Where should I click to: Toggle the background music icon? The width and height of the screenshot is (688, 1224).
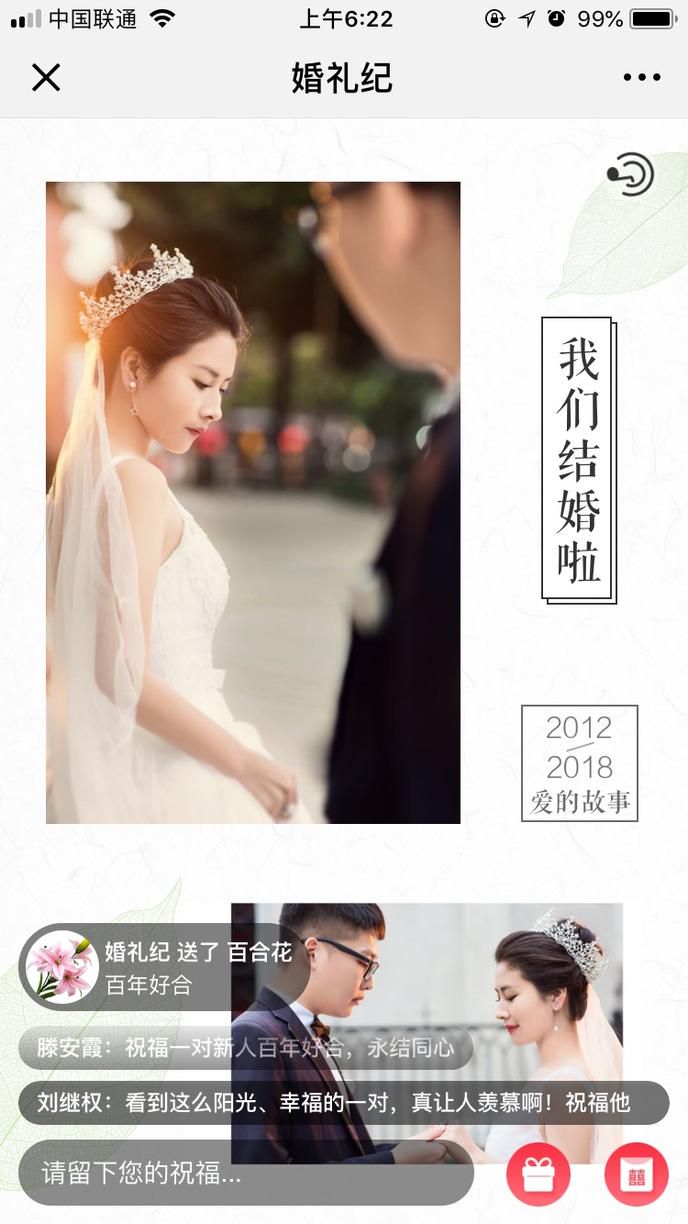pos(631,174)
